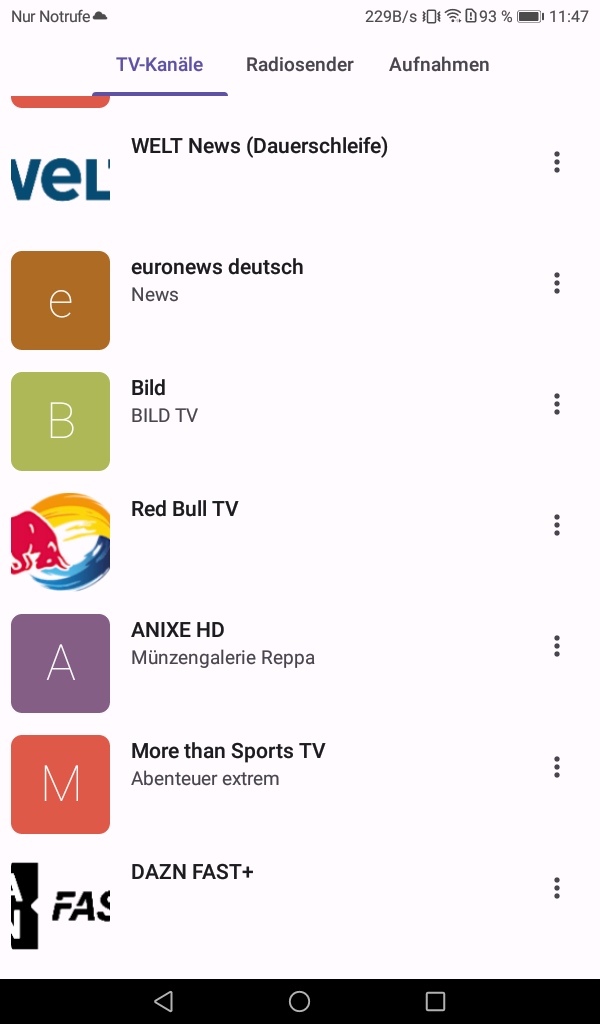This screenshot has height=1024, width=600.
Task: Show more options for Bild
Action: point(557,404)
